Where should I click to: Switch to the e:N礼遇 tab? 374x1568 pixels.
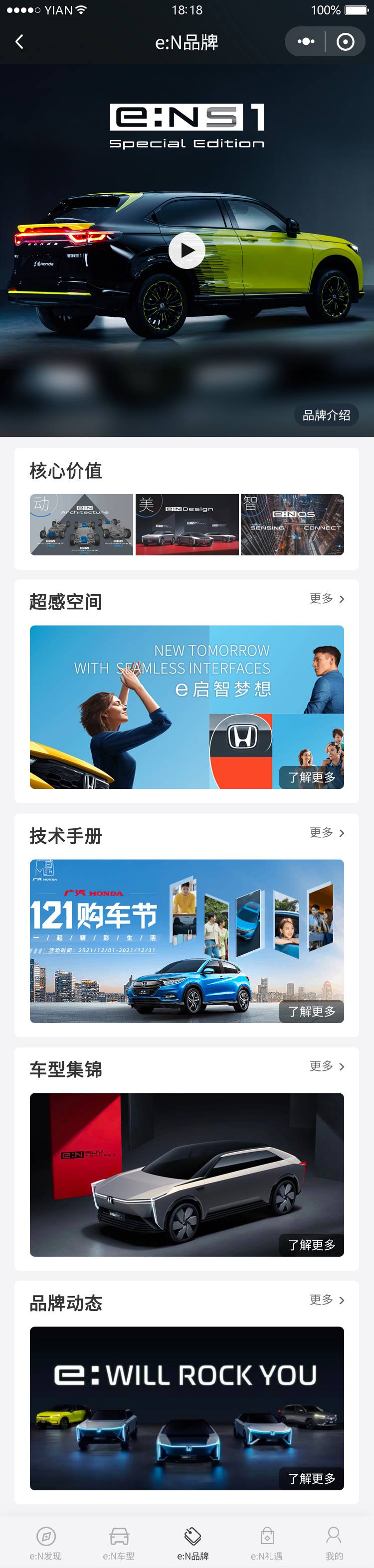point(266,1543)
